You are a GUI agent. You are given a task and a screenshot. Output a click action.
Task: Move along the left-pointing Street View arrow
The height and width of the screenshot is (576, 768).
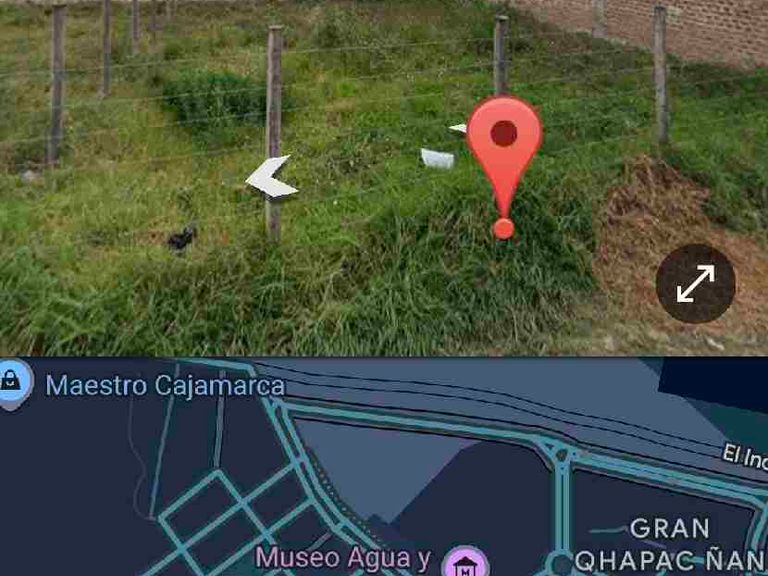click(271, 177)
